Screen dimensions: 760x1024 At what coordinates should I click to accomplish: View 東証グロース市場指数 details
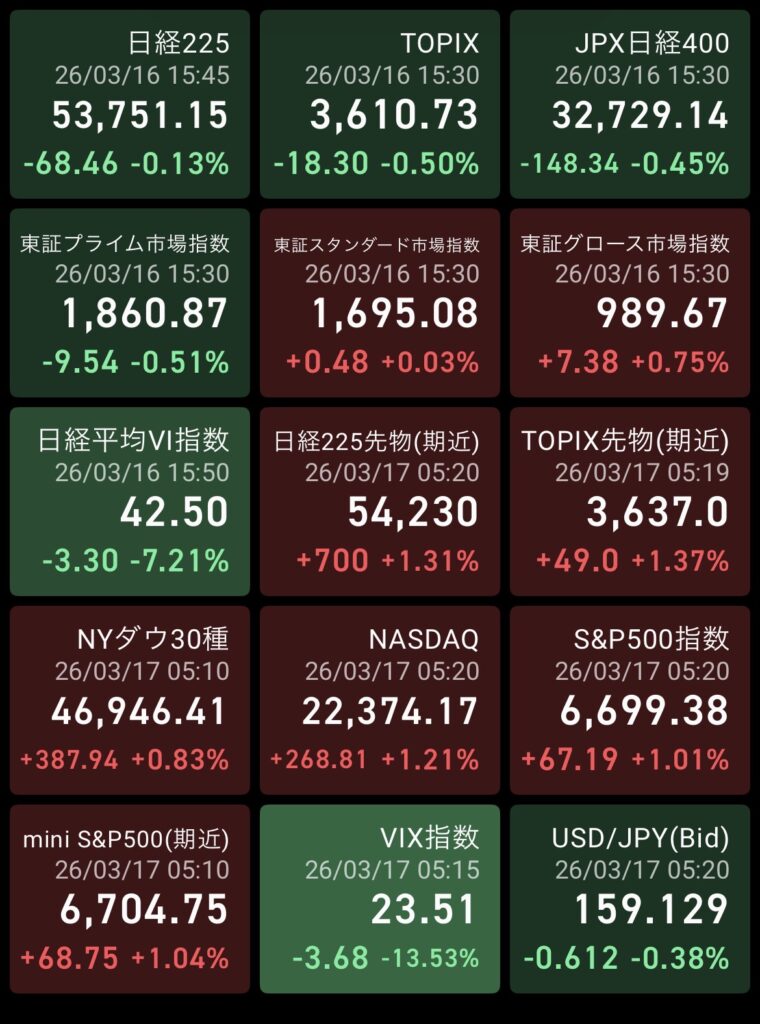coord(629,303)
